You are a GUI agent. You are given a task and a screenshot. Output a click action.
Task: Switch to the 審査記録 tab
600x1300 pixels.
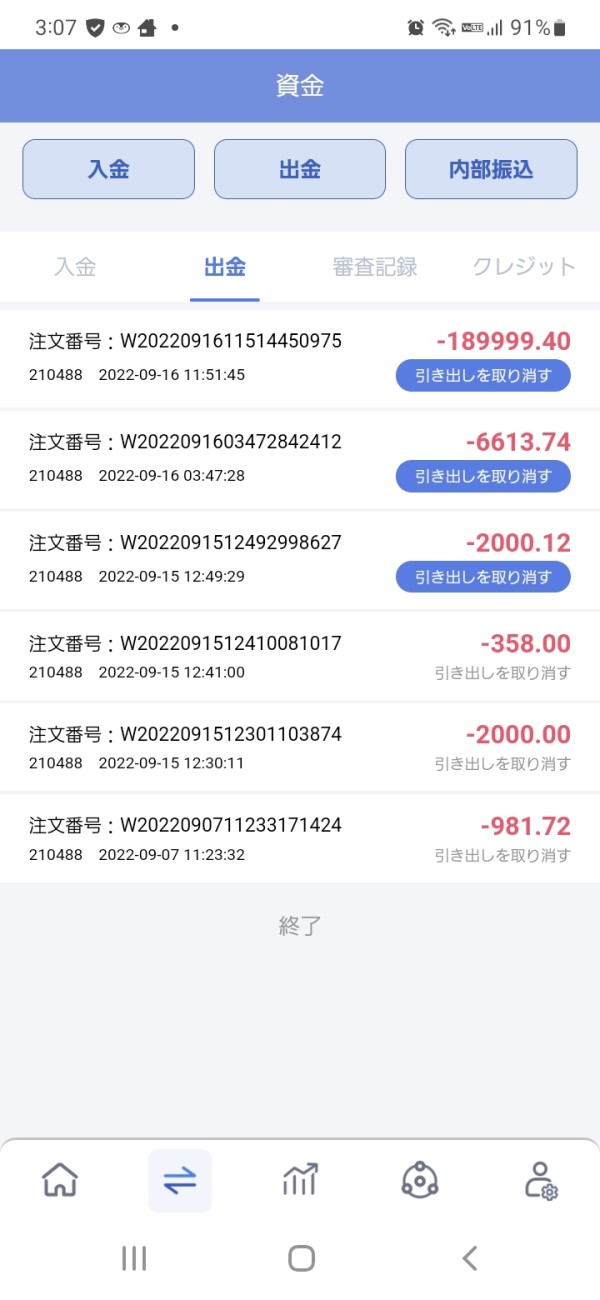[375, 267]
